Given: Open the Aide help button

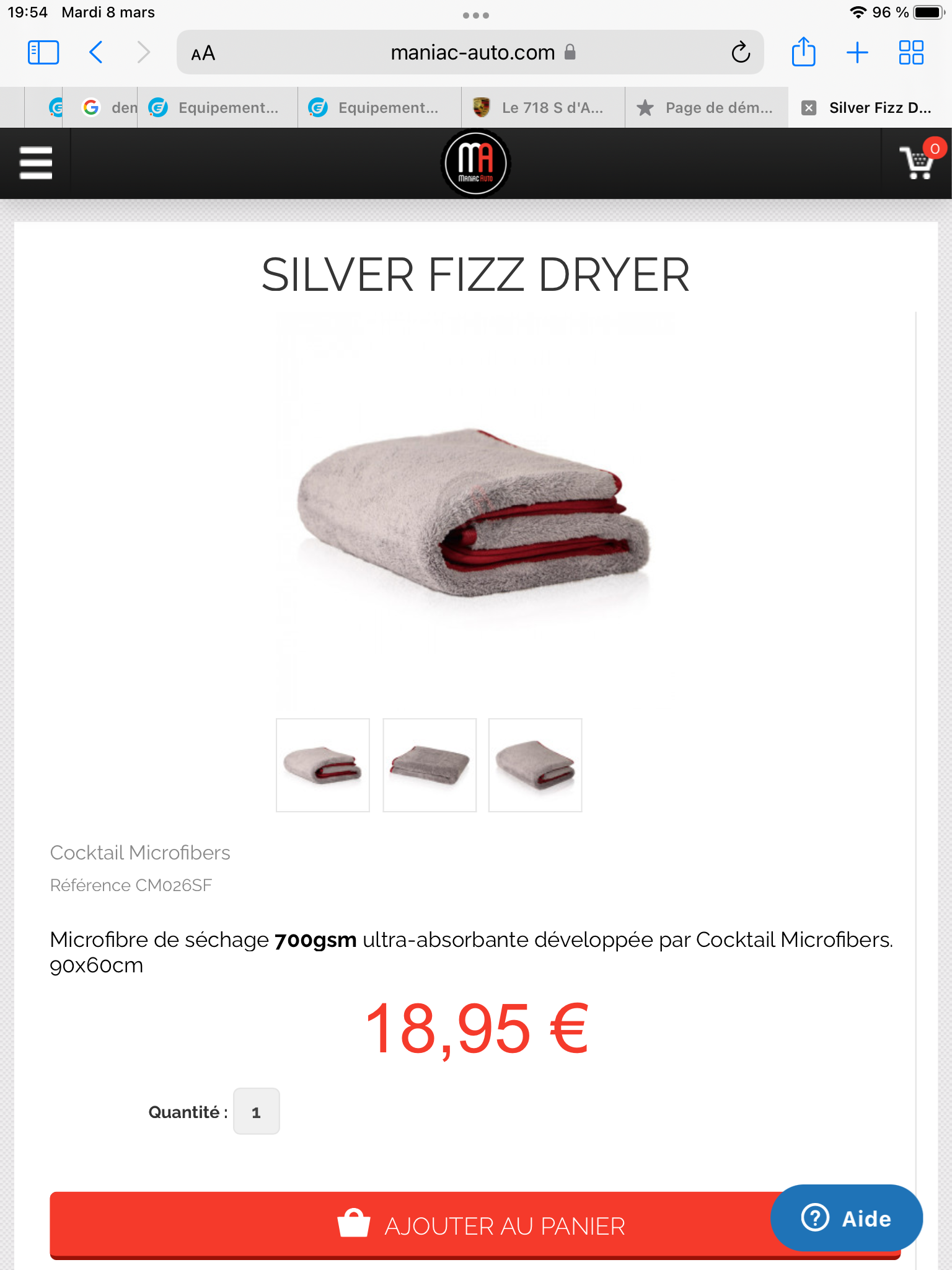Looking at the screenshot, I should [x=846, y=1218].
